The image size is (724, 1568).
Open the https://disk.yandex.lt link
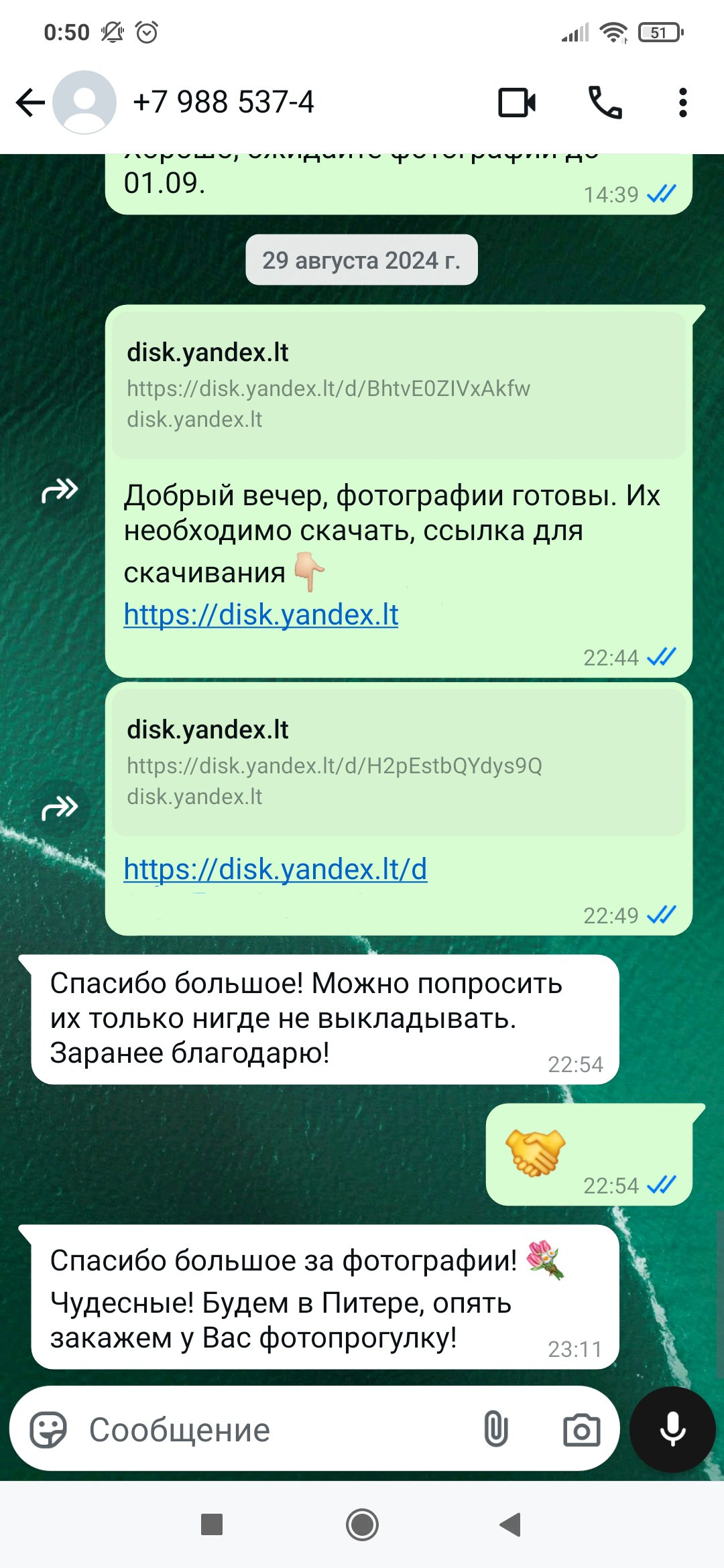tap(261, 614)
